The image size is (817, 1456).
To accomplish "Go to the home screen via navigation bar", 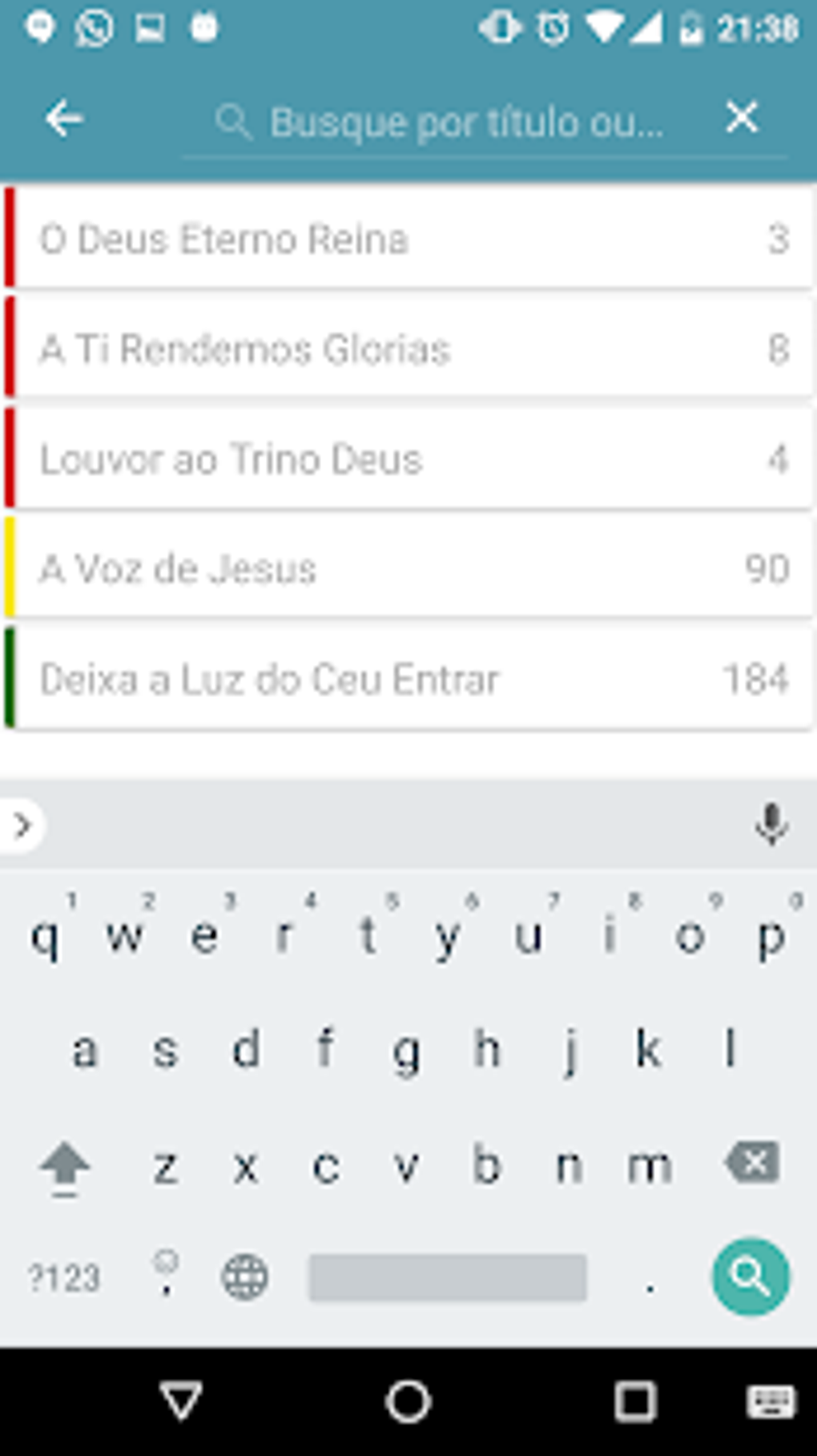I will tap(408, 1402).
